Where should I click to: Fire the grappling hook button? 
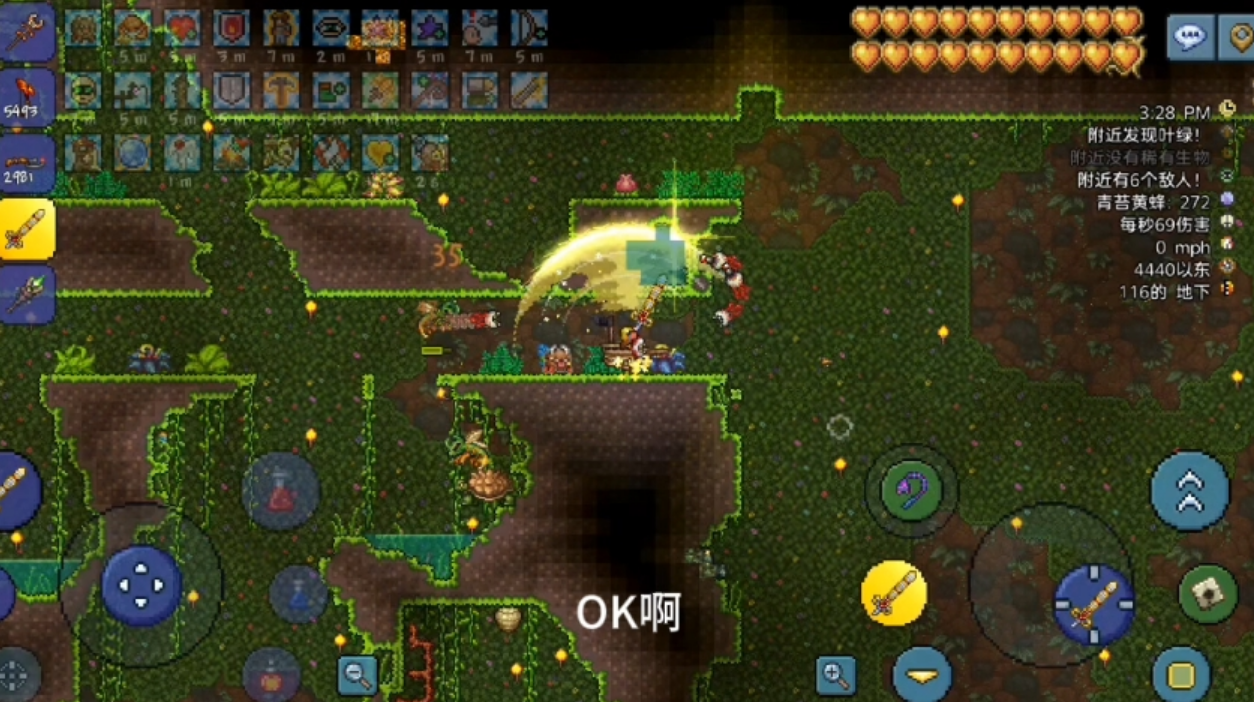tap(910, 491)
